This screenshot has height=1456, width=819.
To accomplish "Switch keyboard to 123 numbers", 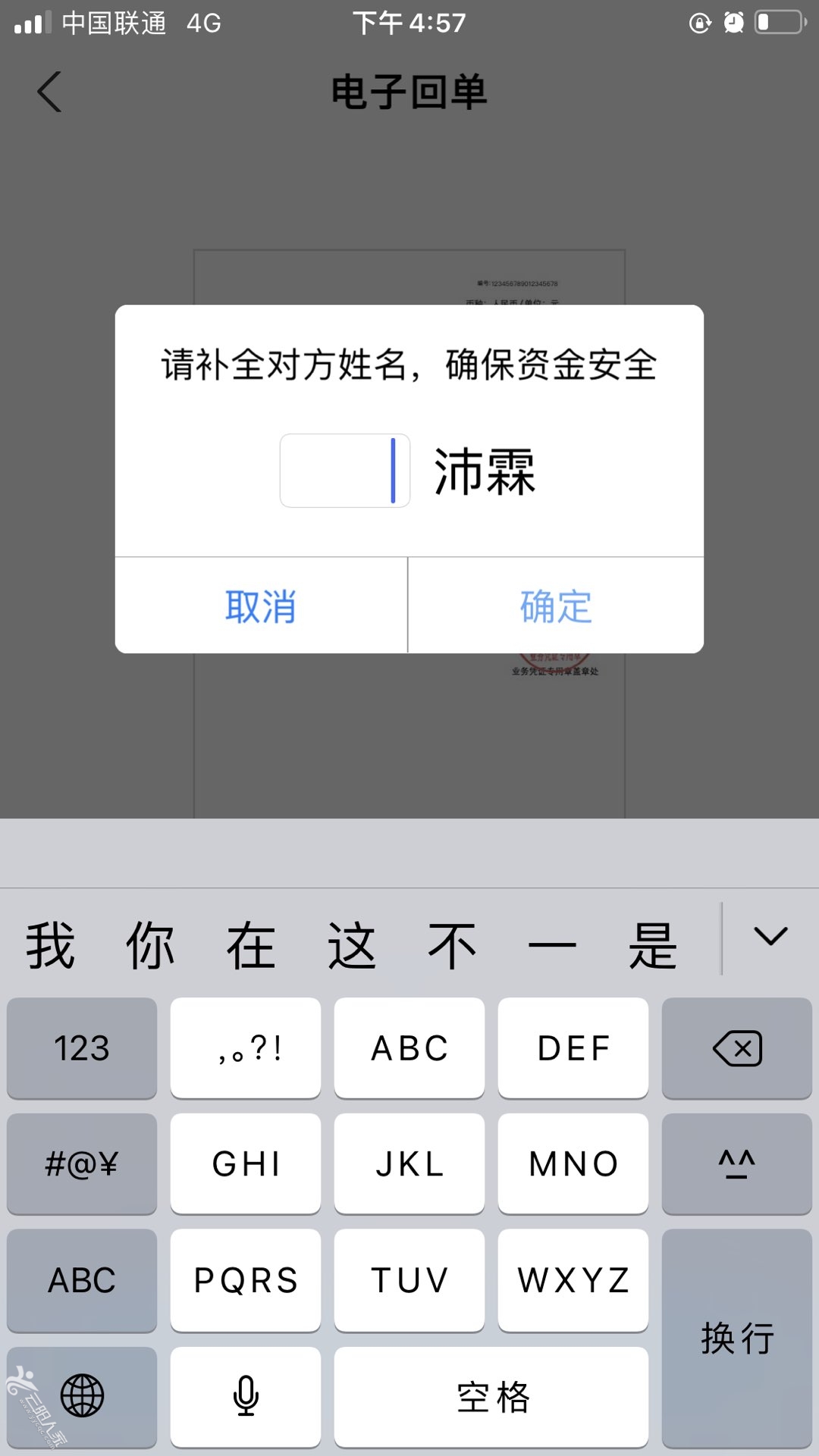I will (x=82, y=1048).
